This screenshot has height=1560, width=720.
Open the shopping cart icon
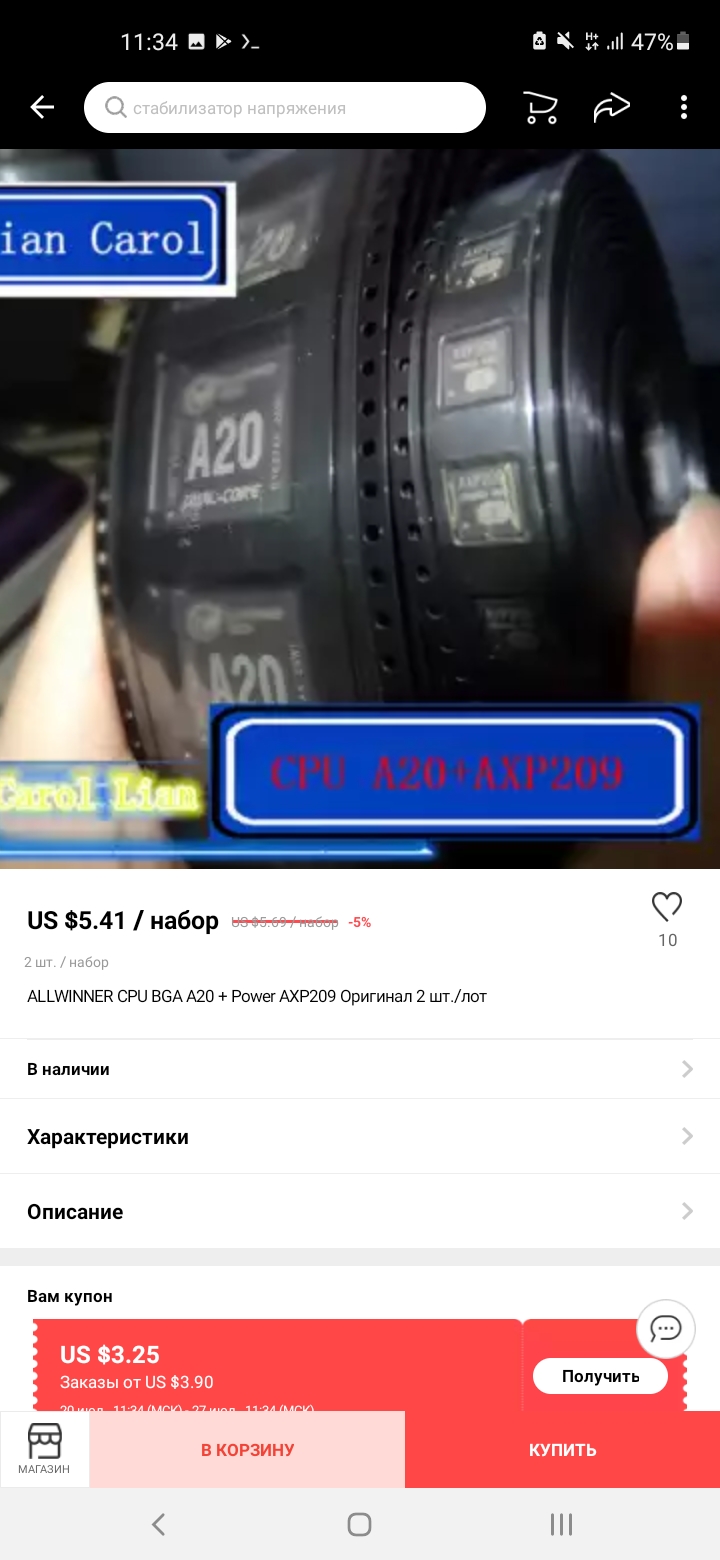(540, 108)
